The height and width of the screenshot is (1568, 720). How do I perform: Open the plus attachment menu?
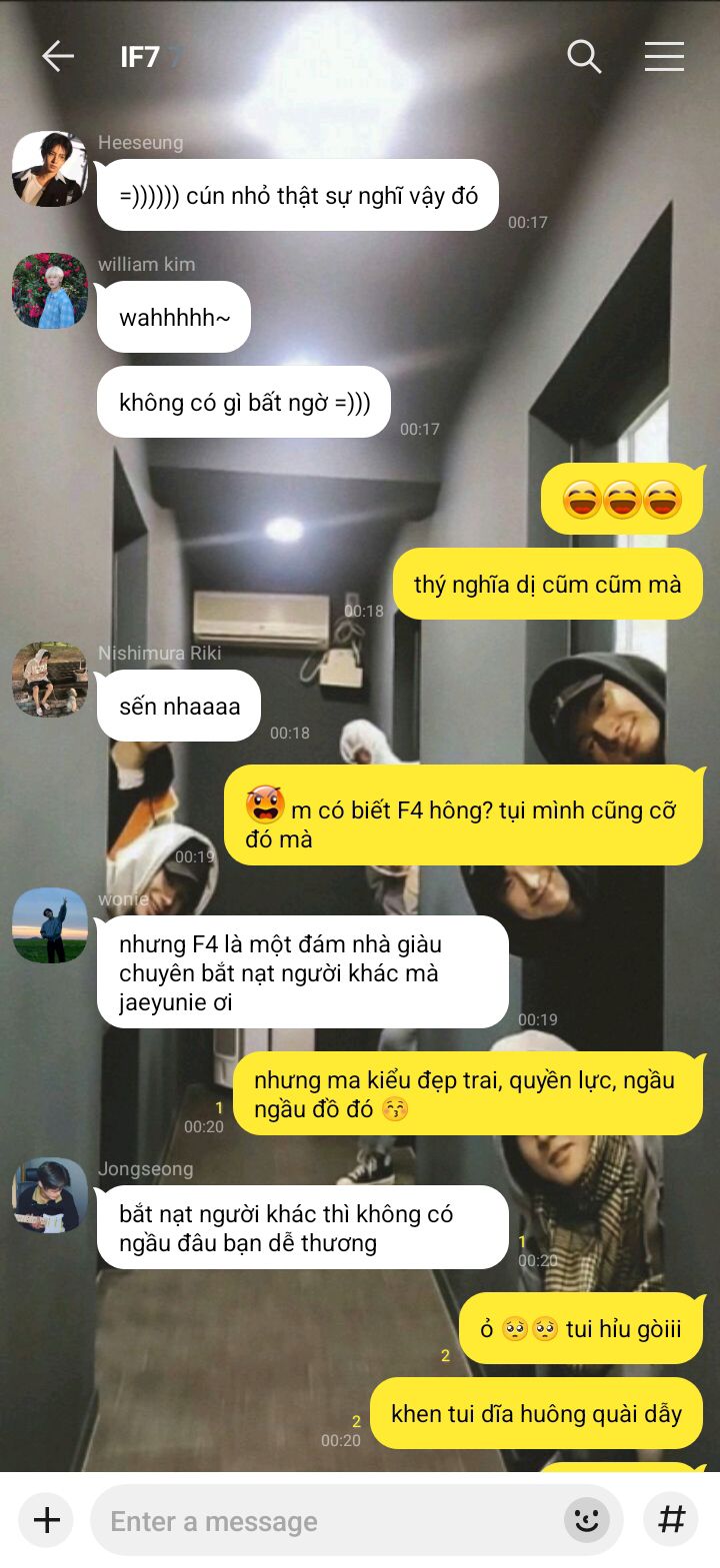47,1520
